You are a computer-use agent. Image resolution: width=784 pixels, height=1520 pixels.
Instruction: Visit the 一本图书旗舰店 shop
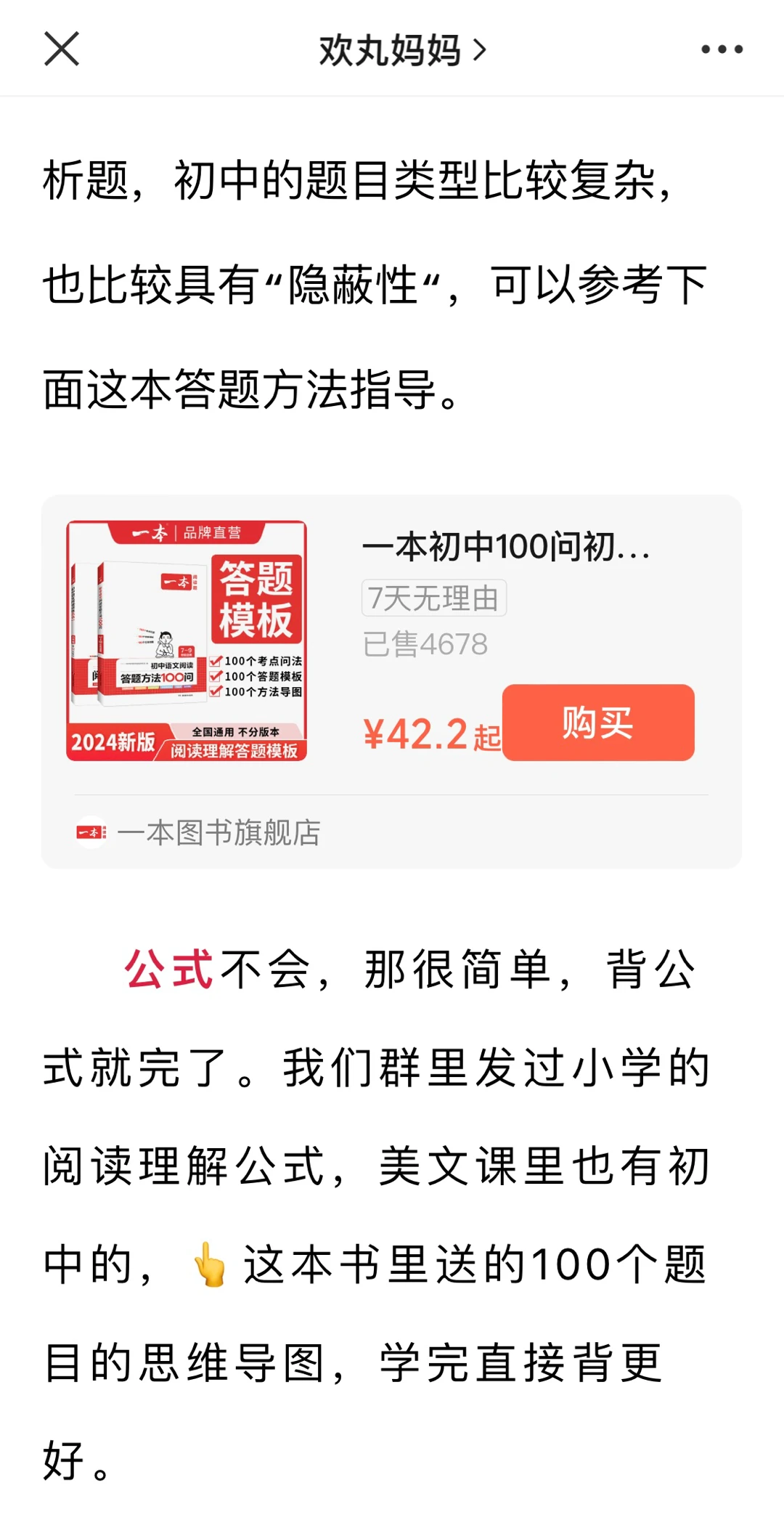tap(218, 832)
